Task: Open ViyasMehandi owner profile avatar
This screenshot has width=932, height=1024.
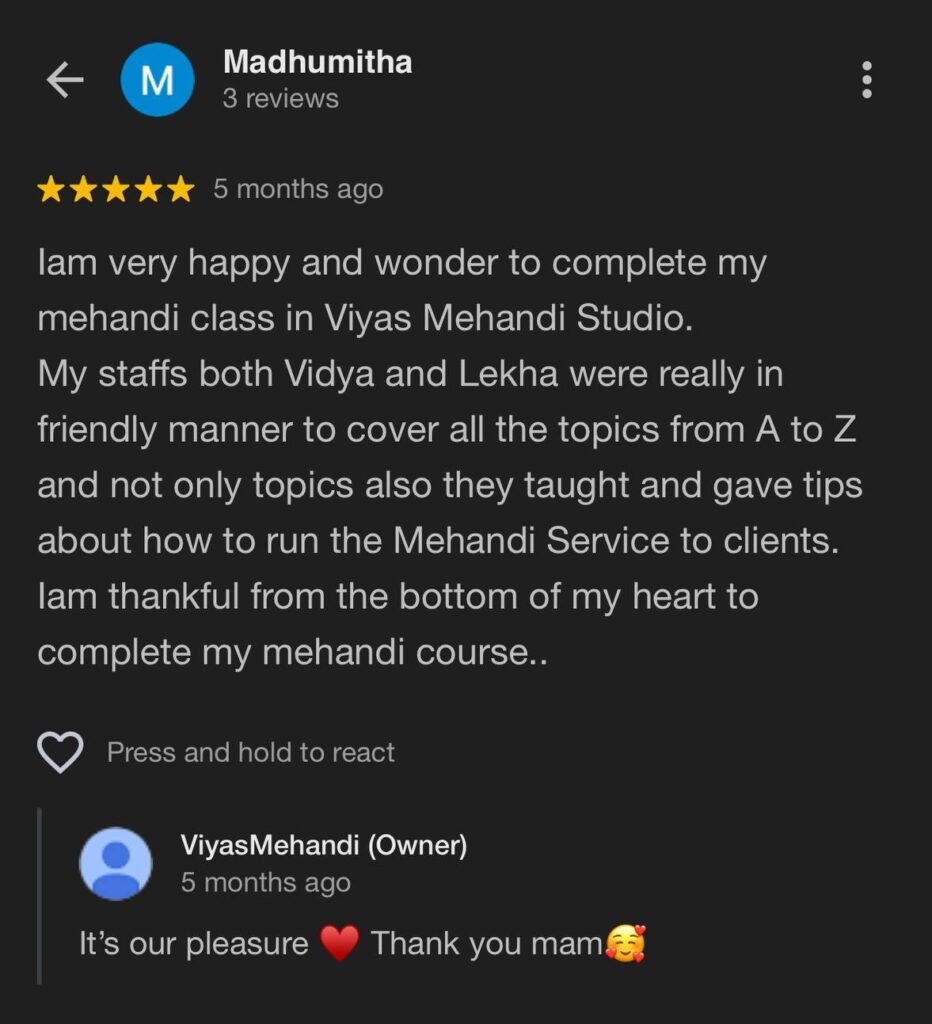Action: (116, 863)
